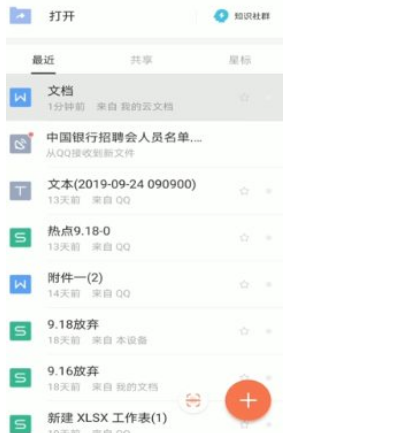The height and width of the screenshot is (433, 409).
Task: Tap the 打开 folder icon
Action: [x=20, y=16]
